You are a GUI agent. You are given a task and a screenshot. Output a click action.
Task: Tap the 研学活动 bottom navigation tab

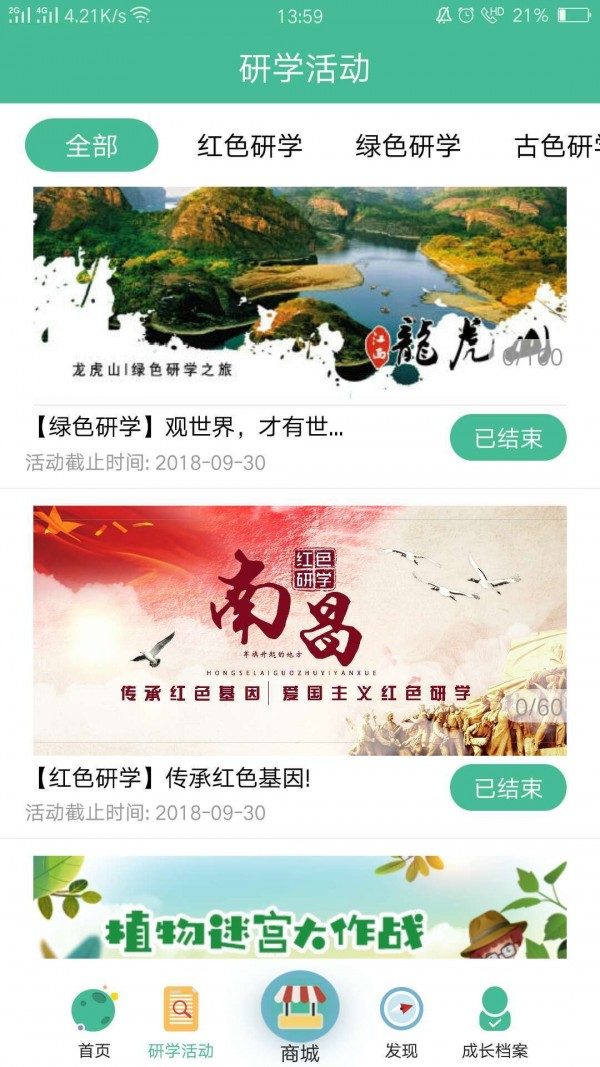tap(181, 1022)
